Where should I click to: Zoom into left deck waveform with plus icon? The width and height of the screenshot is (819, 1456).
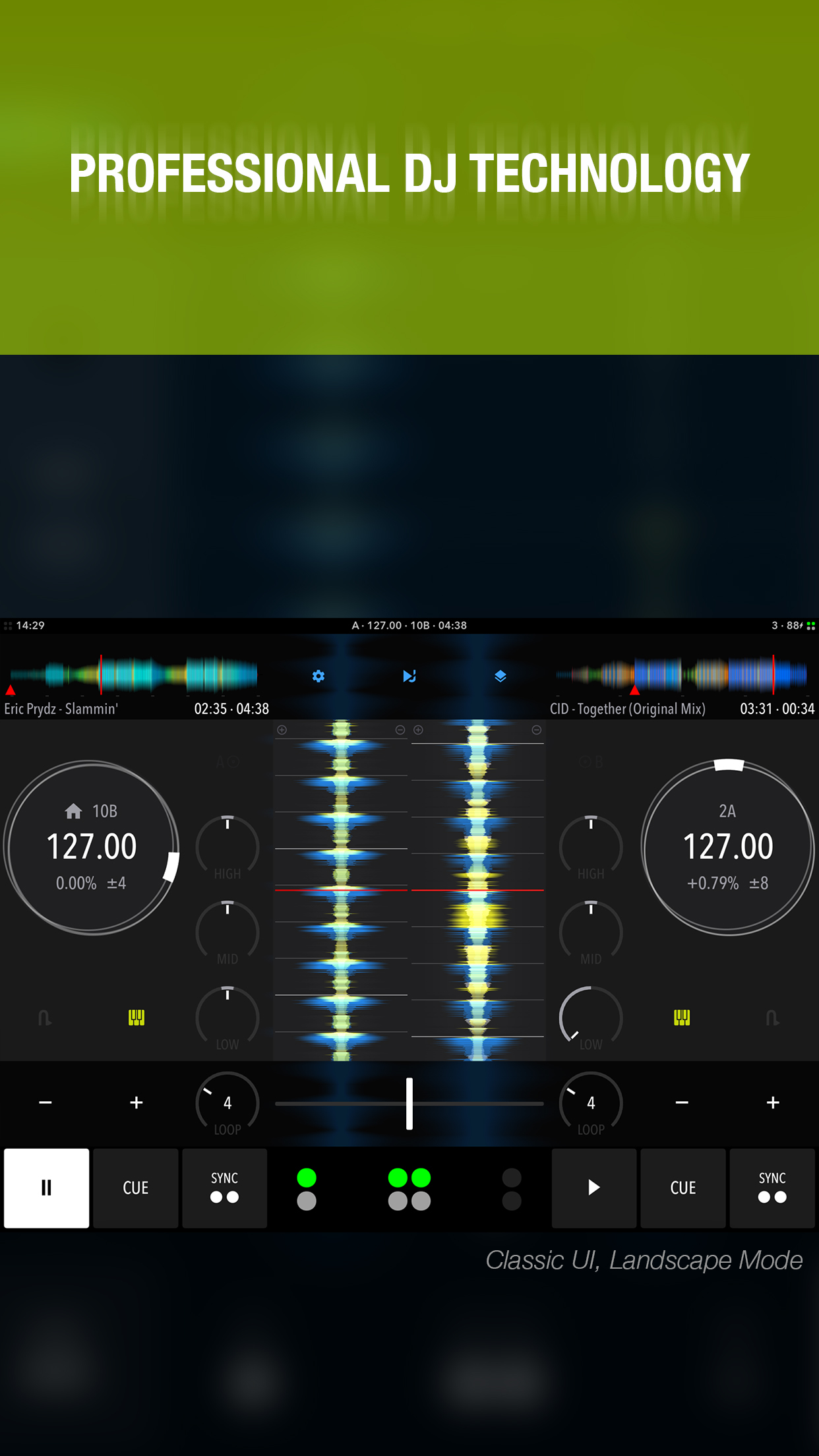click(x=282, y=729)
